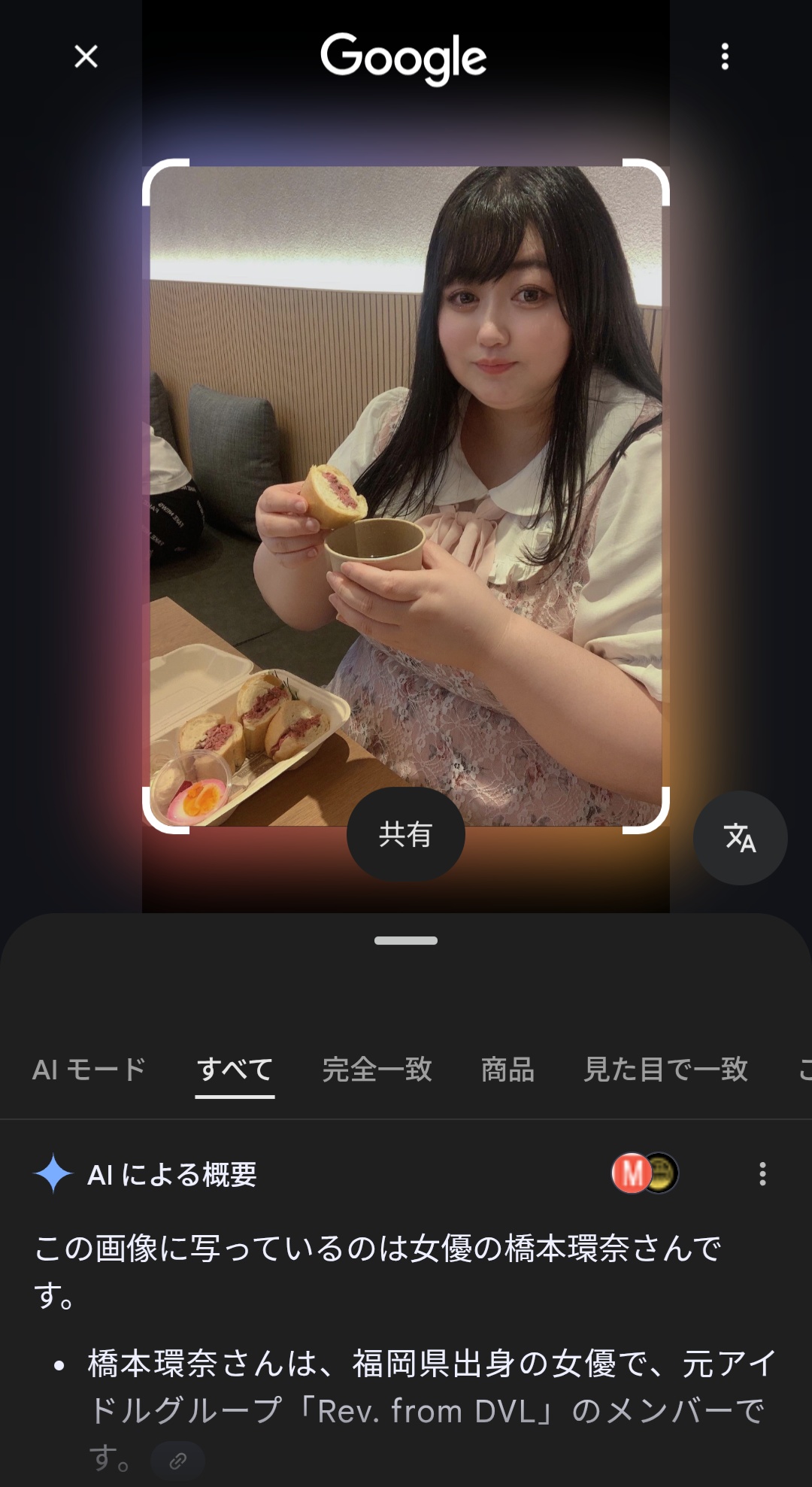Viewport: 812px width, 1487px height.
Task: Tap the 共有 share button
Action: 405,834
